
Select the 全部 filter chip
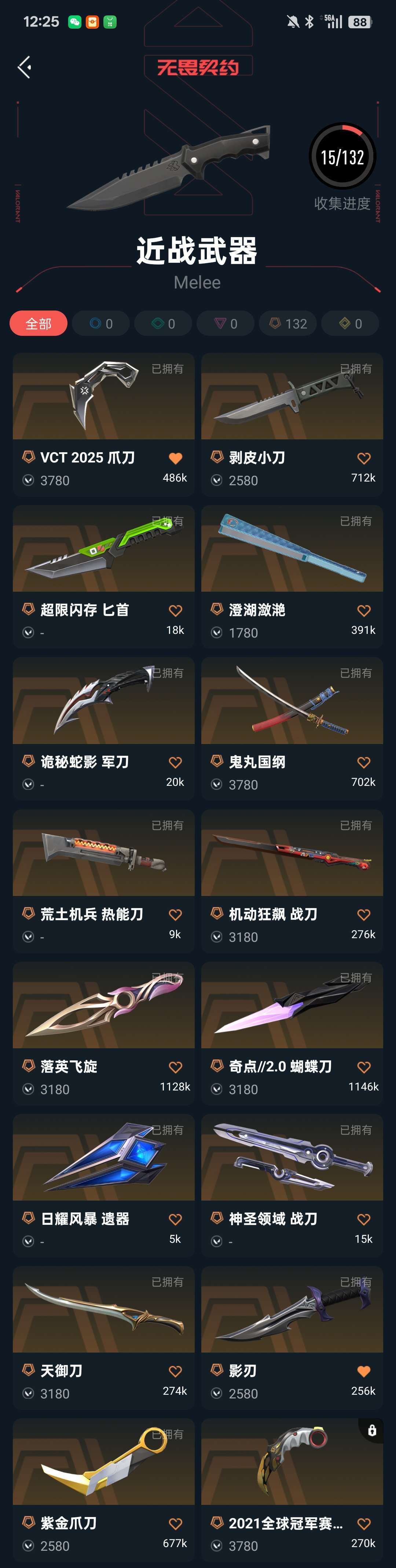(38, 324)
